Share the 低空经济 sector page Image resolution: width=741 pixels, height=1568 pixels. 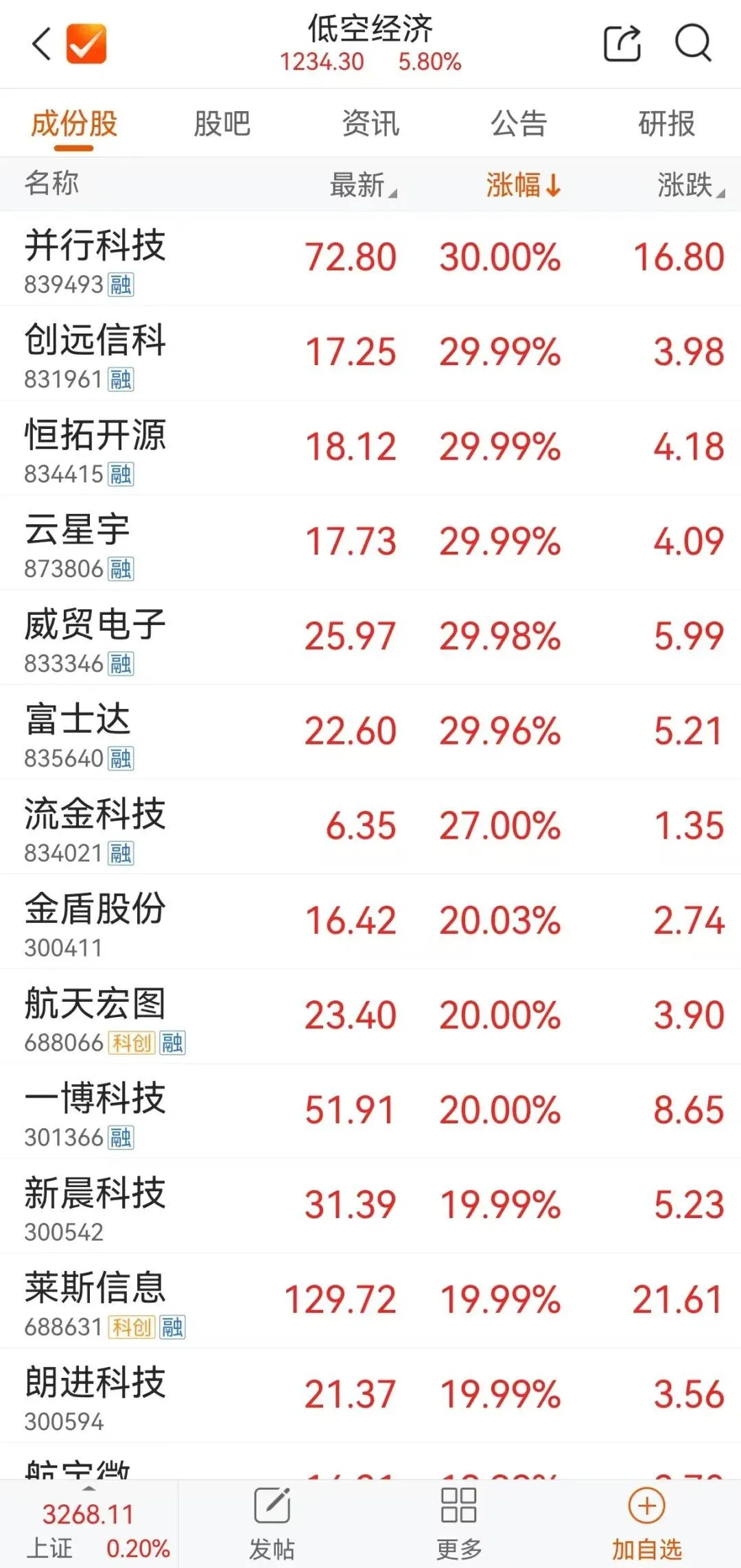(x=622, y=43)
